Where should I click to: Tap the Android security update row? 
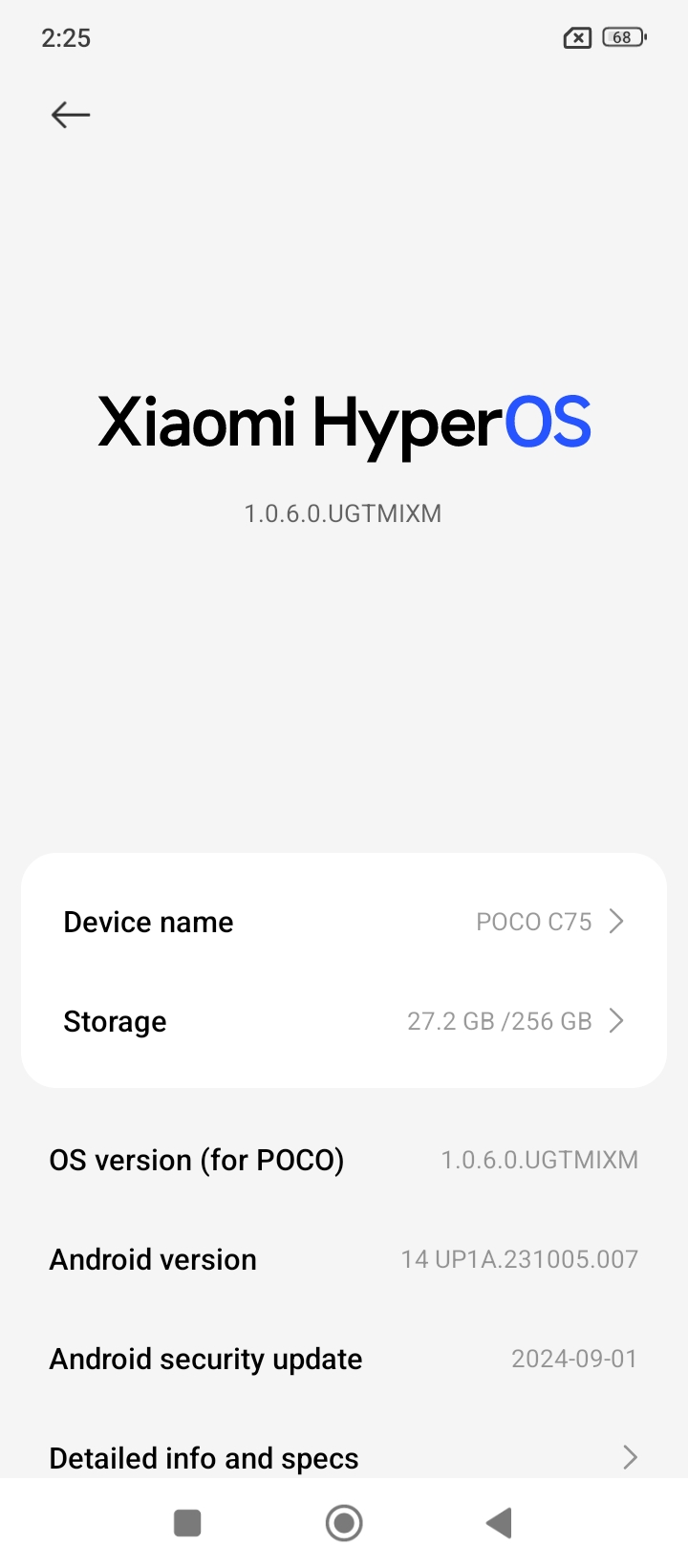point(344,1359)
